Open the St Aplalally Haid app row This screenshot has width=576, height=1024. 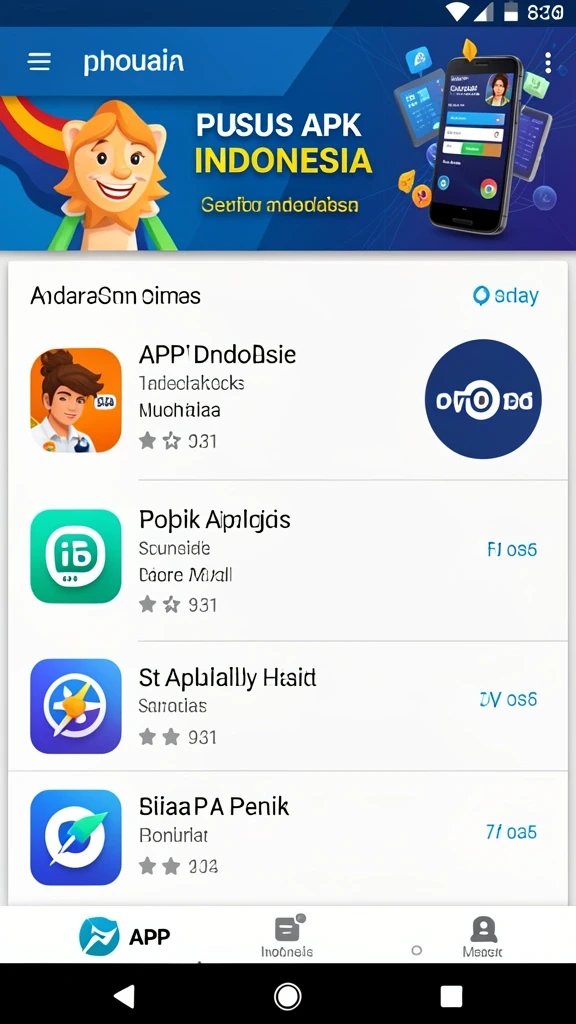click(x=288, y=706)
